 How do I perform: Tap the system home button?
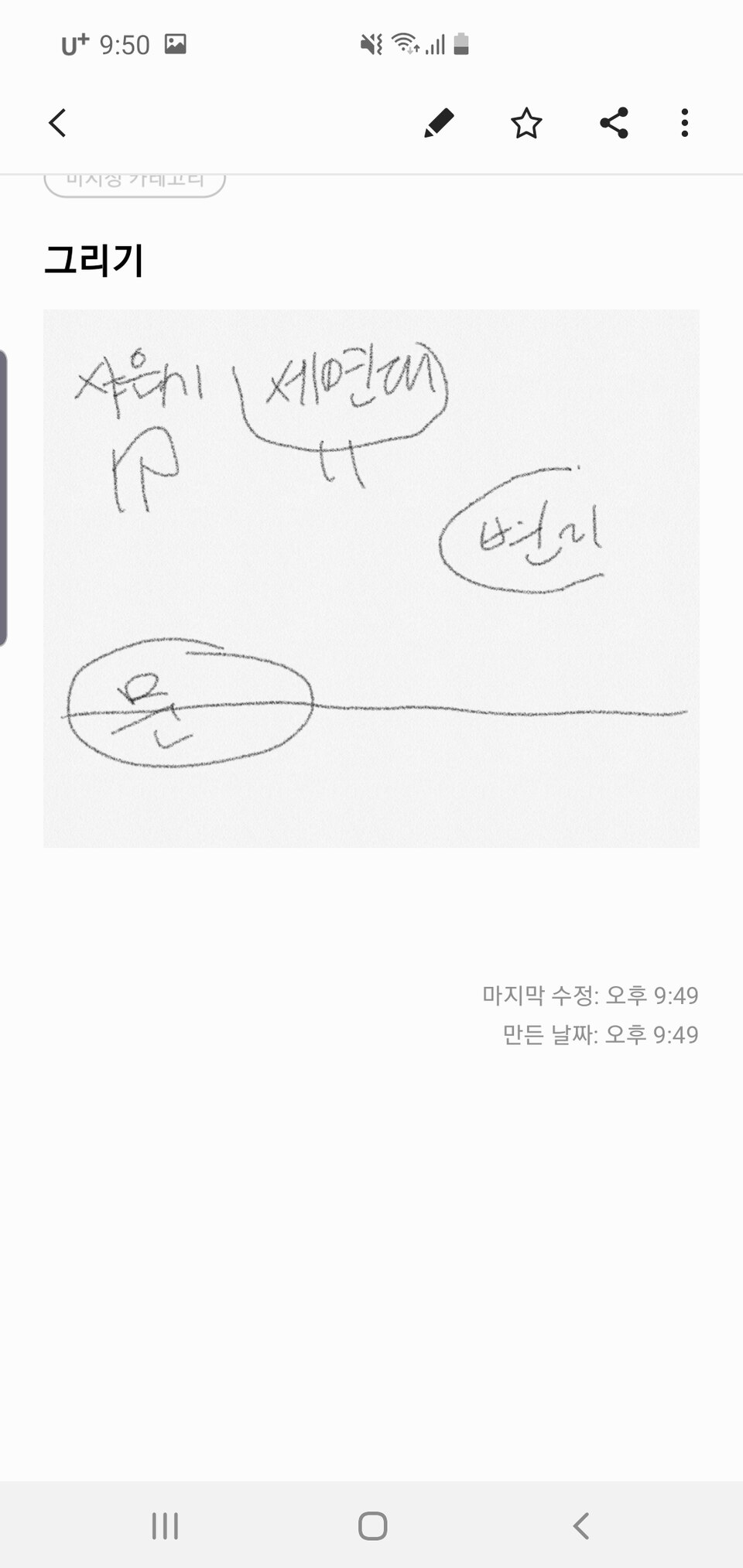[372, 1526]
